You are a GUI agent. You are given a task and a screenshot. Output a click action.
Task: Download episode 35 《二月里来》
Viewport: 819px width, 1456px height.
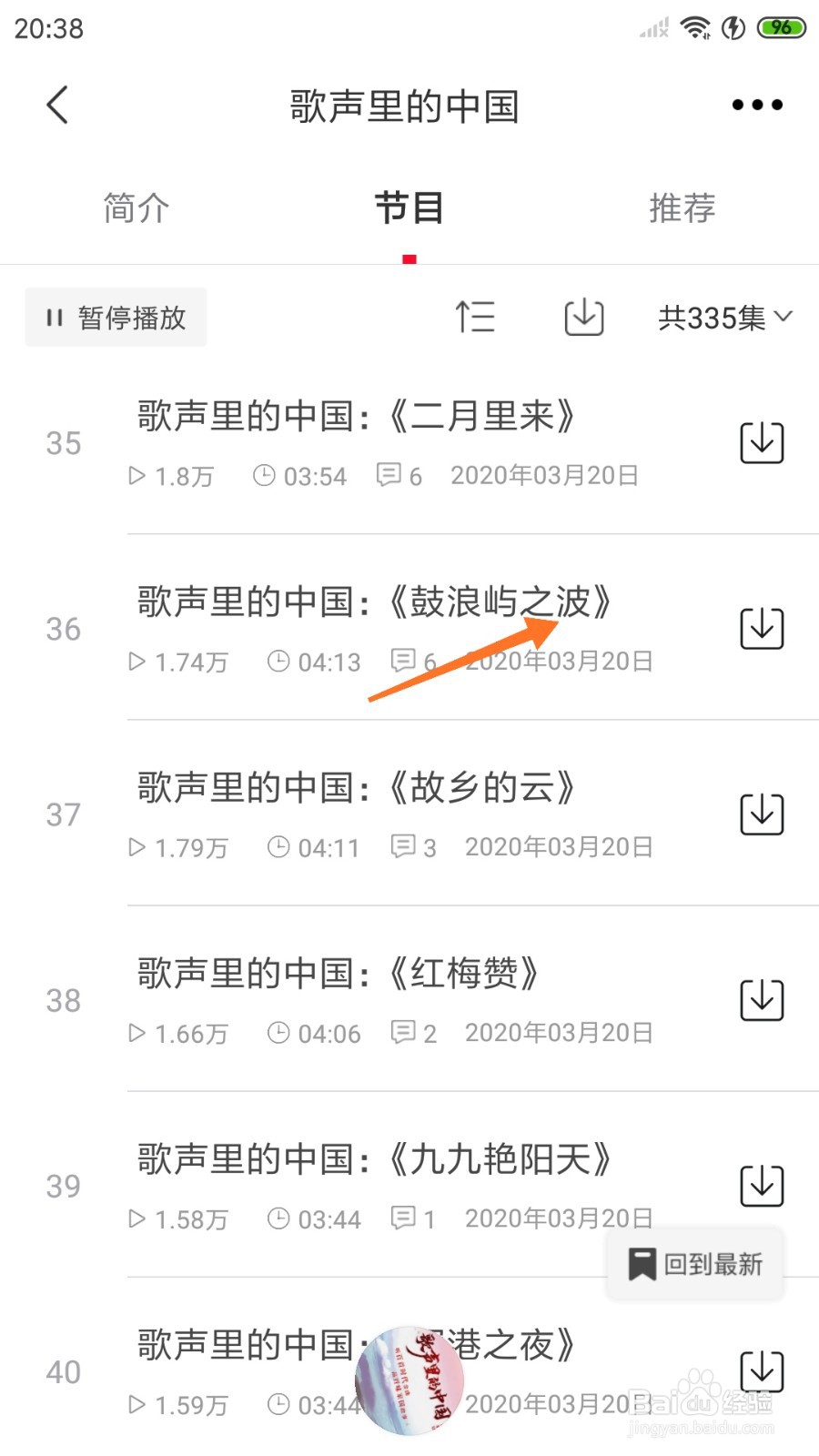point(762,443)
